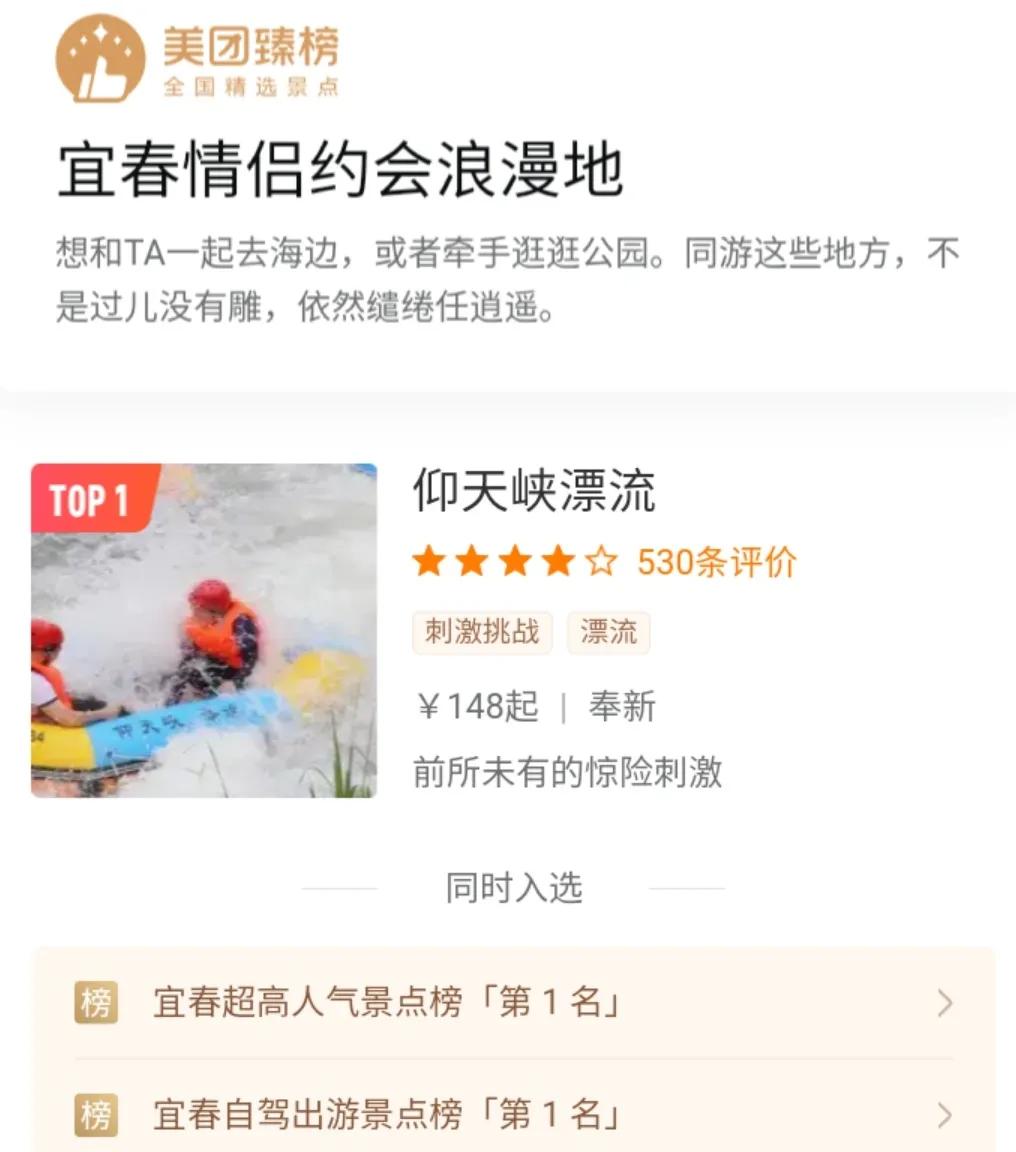Open the 仰天峡漂流 listing card
This screenshot has width=1016, height=1152.
click(533, 492)
